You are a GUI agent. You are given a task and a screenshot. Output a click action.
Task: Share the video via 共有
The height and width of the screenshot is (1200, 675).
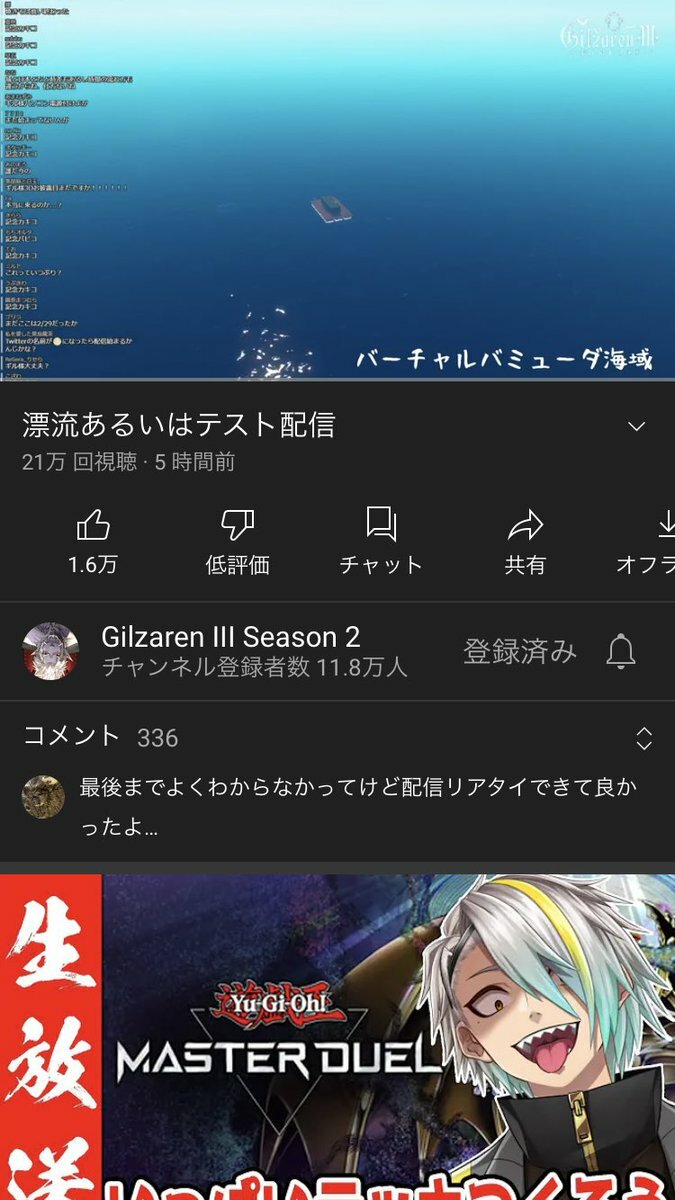pos(524,541)
